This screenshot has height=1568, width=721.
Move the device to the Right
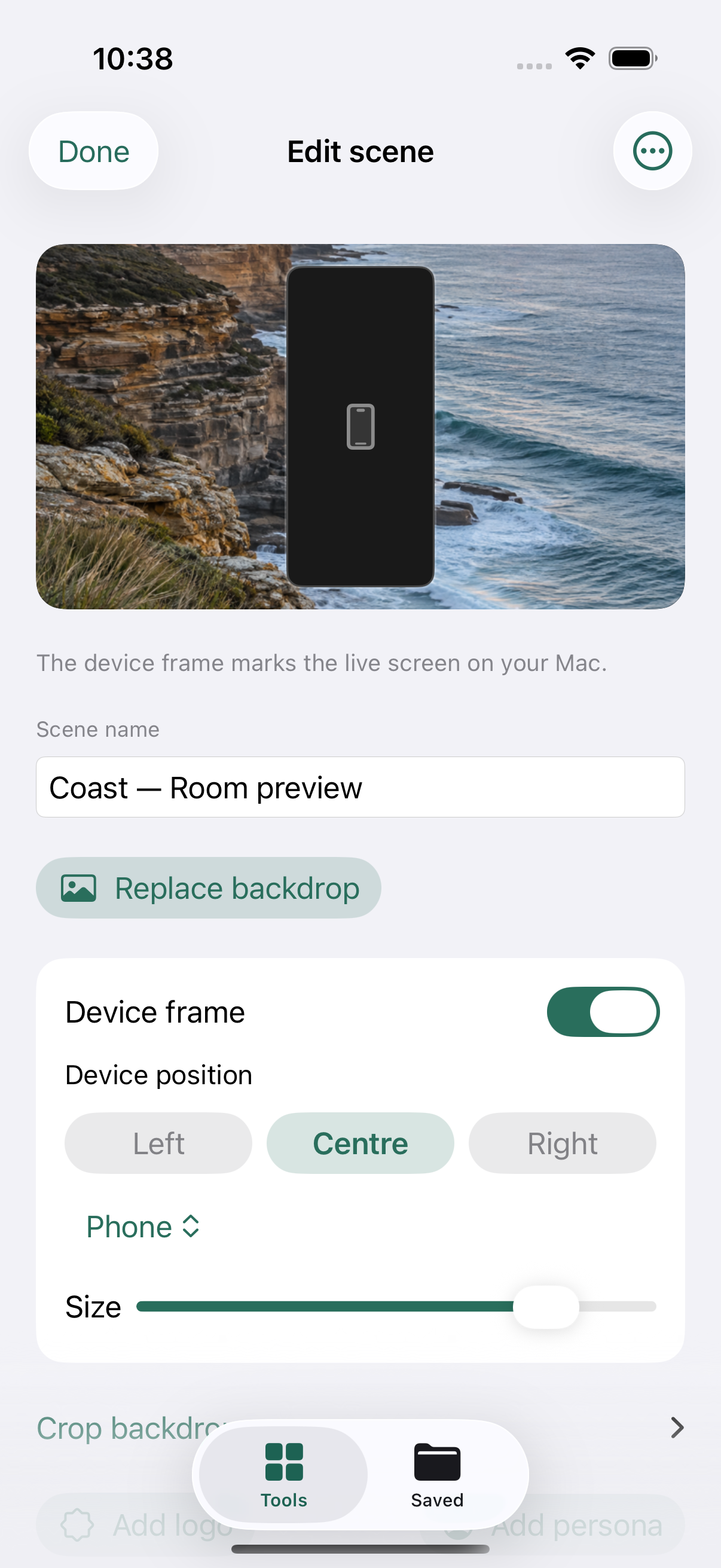pos(562,1143)
